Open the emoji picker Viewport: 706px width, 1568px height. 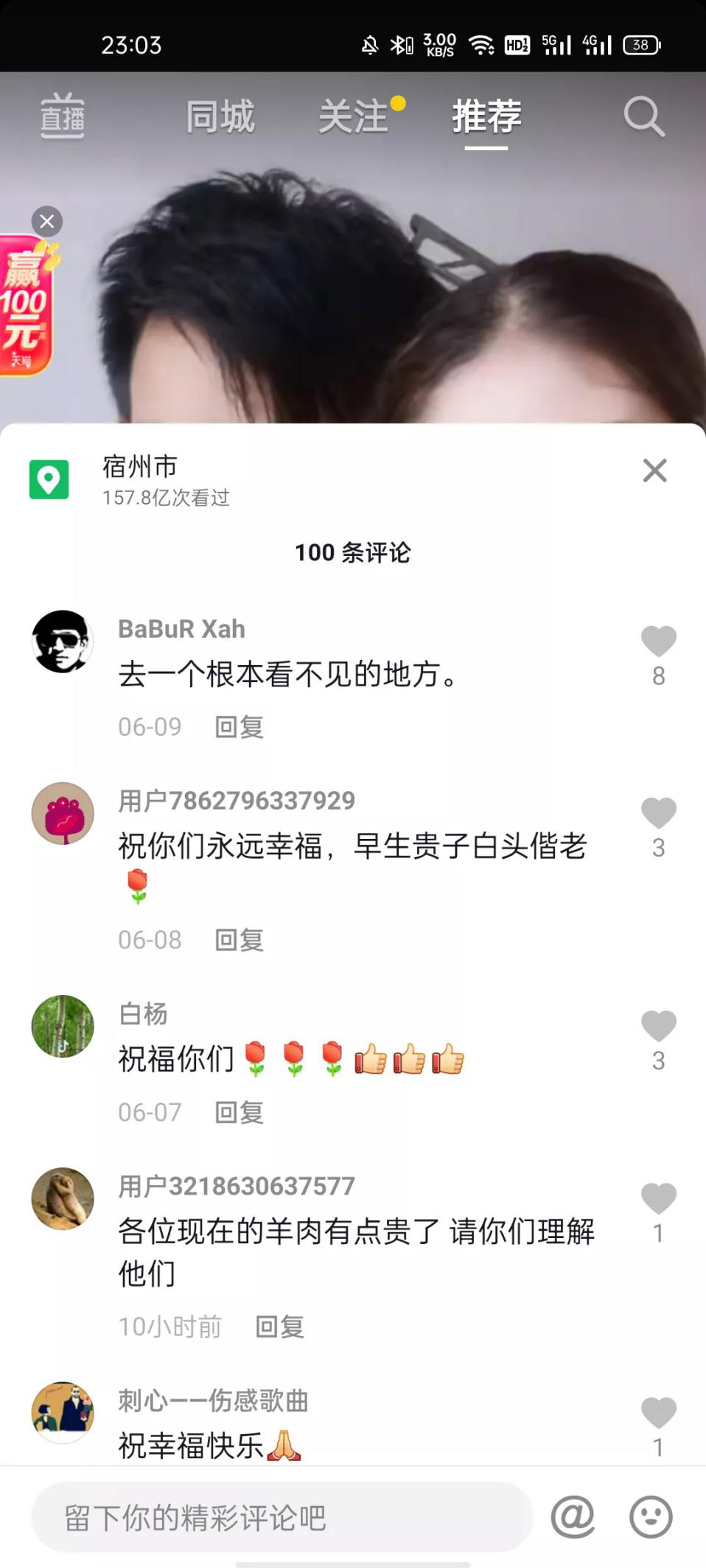coord(650,1516)
